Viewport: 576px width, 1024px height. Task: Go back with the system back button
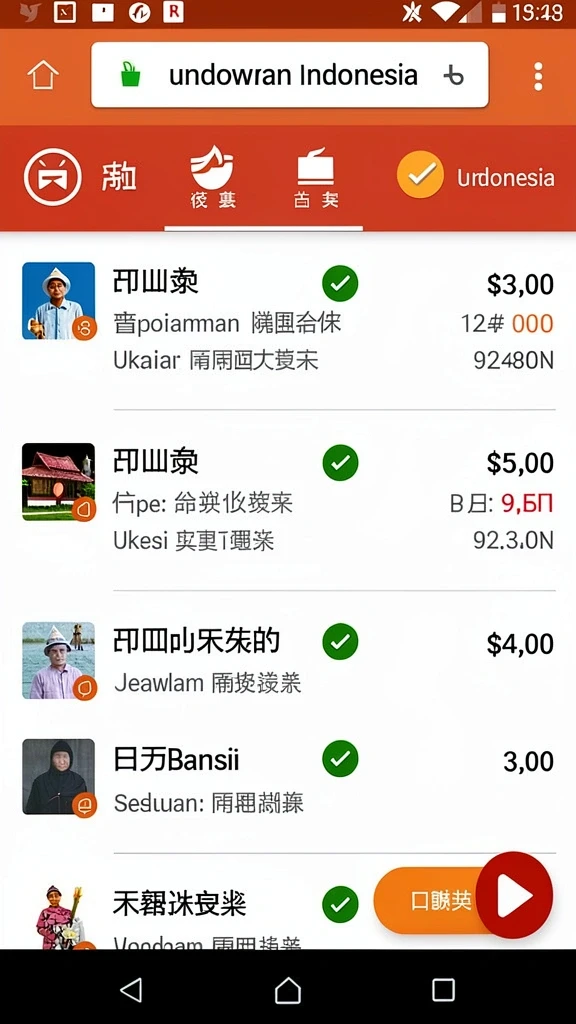point(131,990)
